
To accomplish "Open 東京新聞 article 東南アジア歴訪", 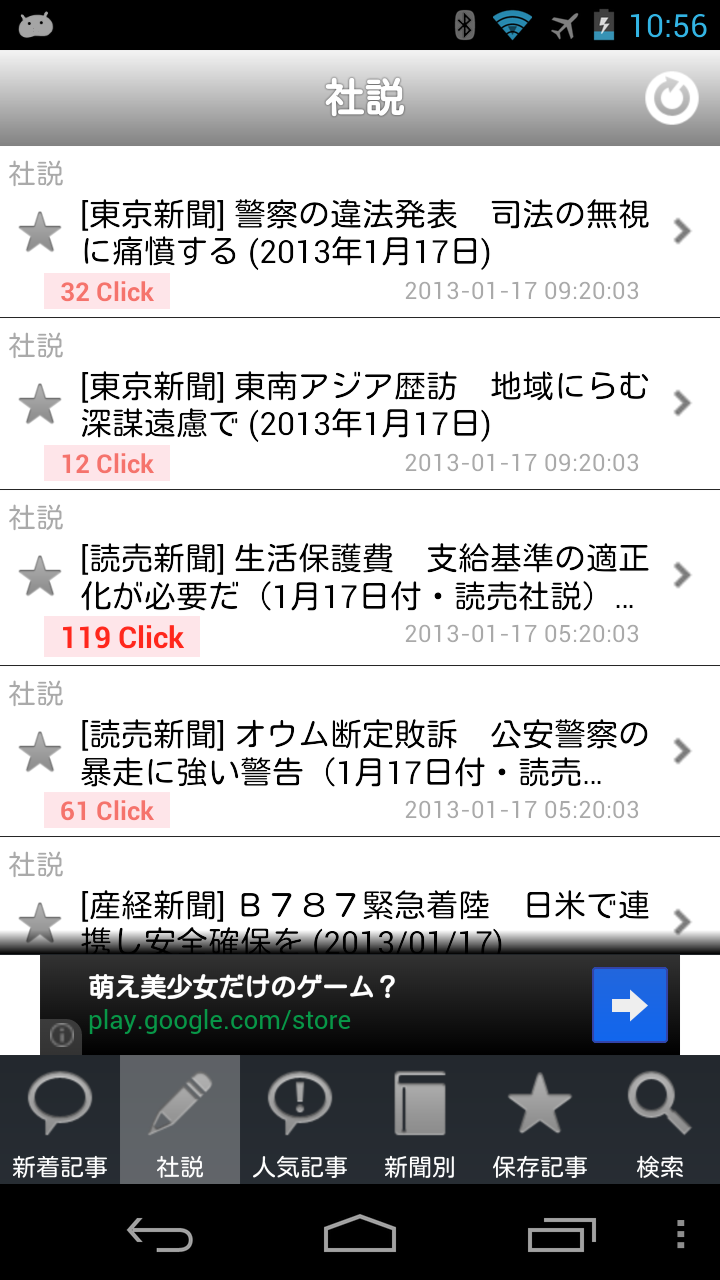I will tap(365, 405).
